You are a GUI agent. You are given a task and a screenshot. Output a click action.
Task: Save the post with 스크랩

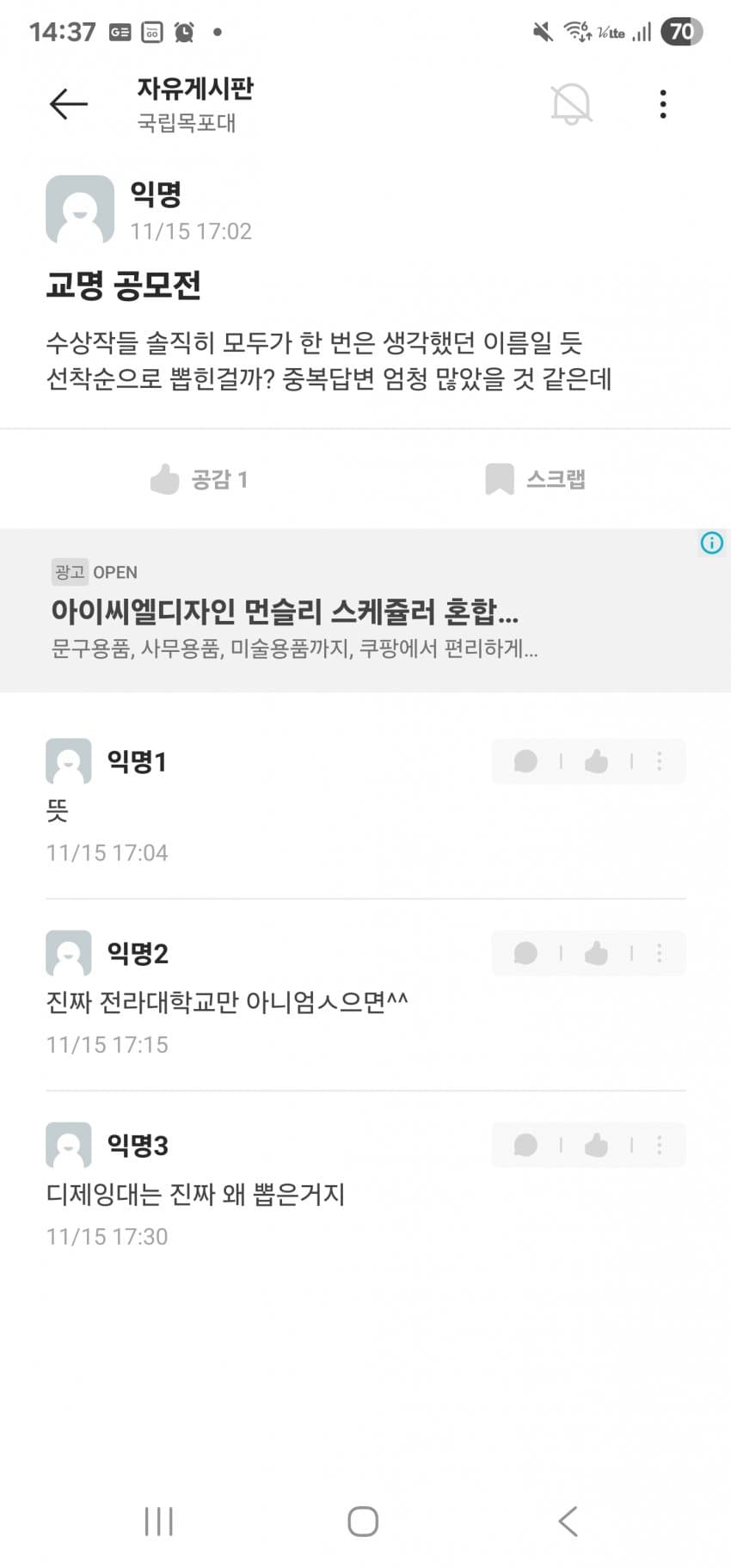(x=536, y=479)
